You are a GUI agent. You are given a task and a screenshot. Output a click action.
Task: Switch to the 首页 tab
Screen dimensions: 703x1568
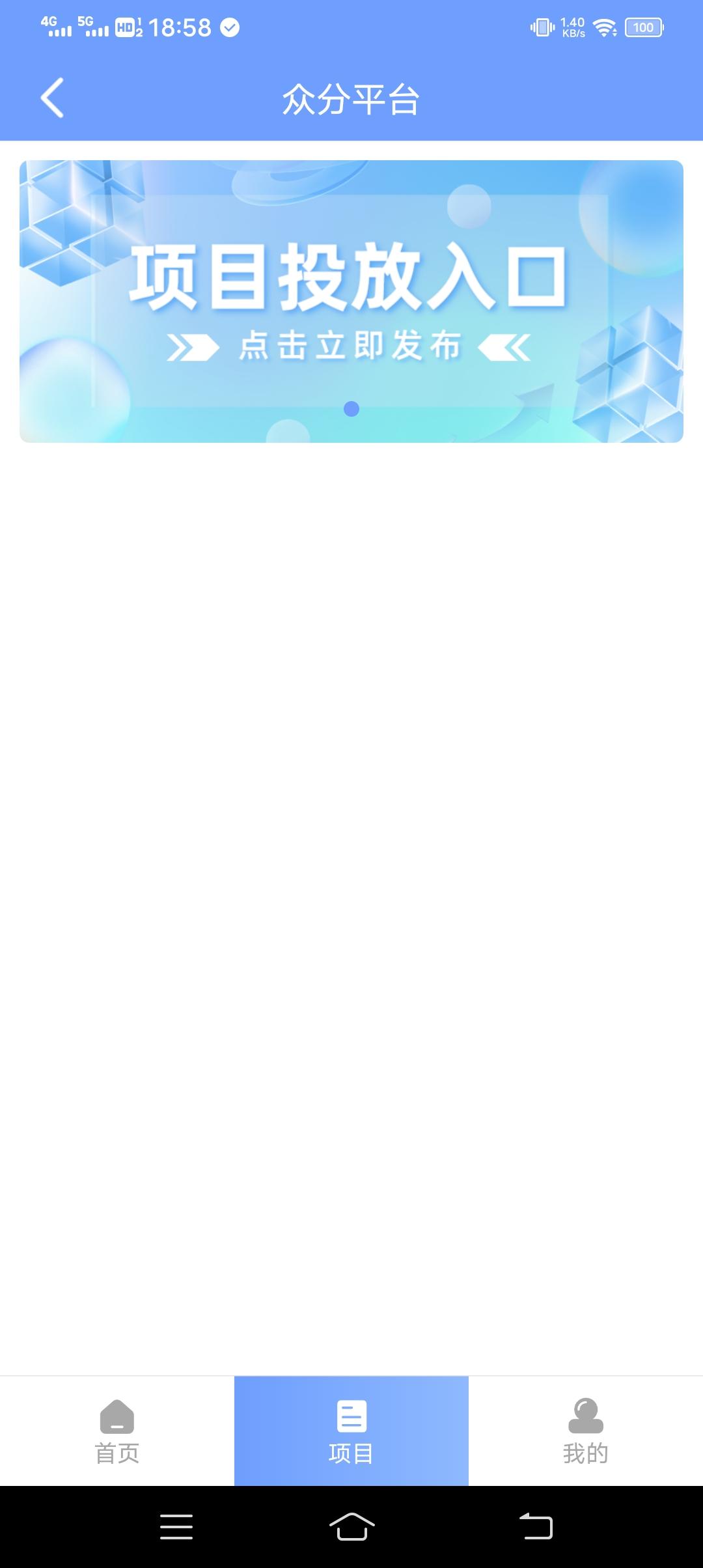point(117,1431)
